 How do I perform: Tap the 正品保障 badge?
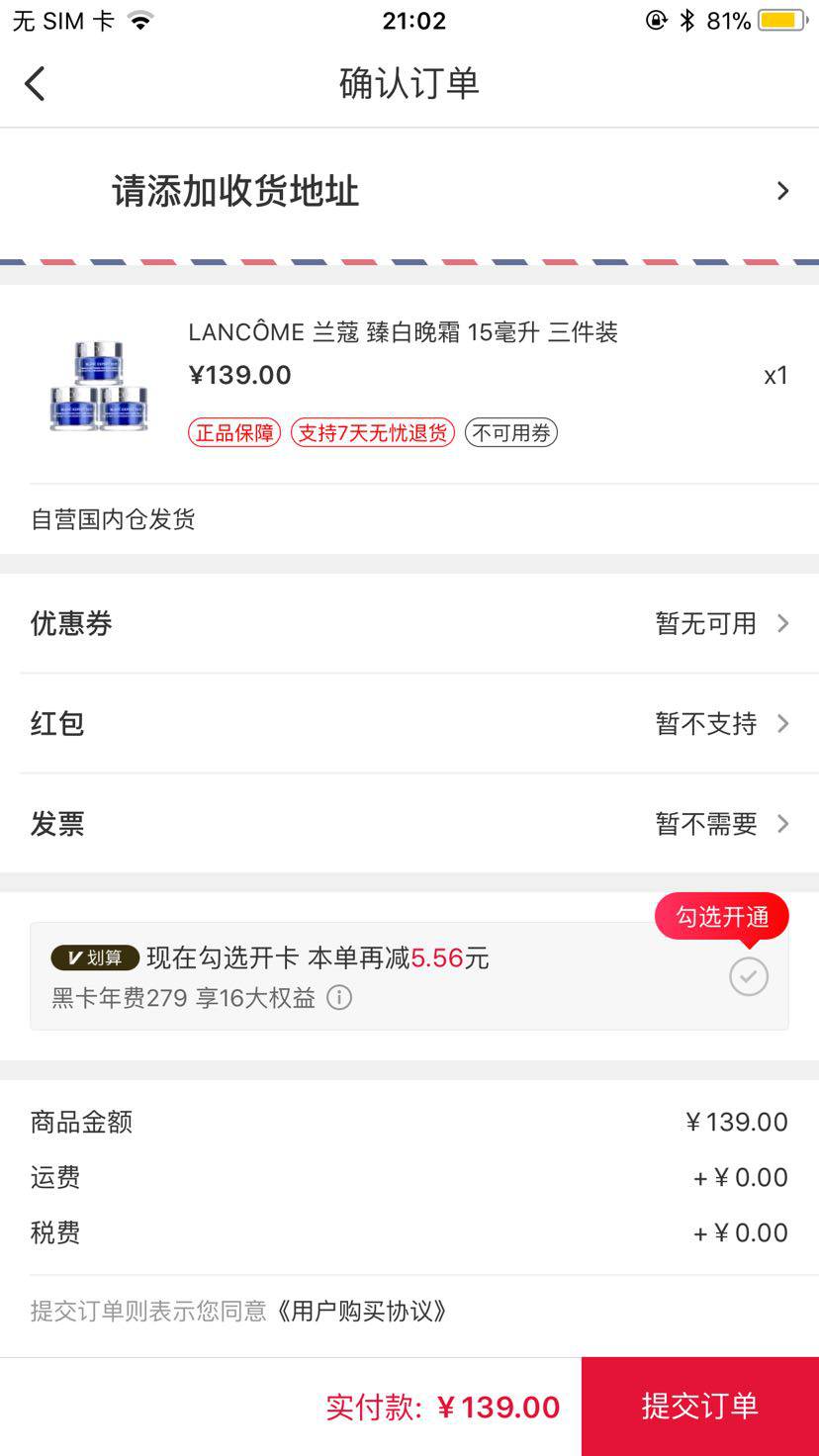233,432
